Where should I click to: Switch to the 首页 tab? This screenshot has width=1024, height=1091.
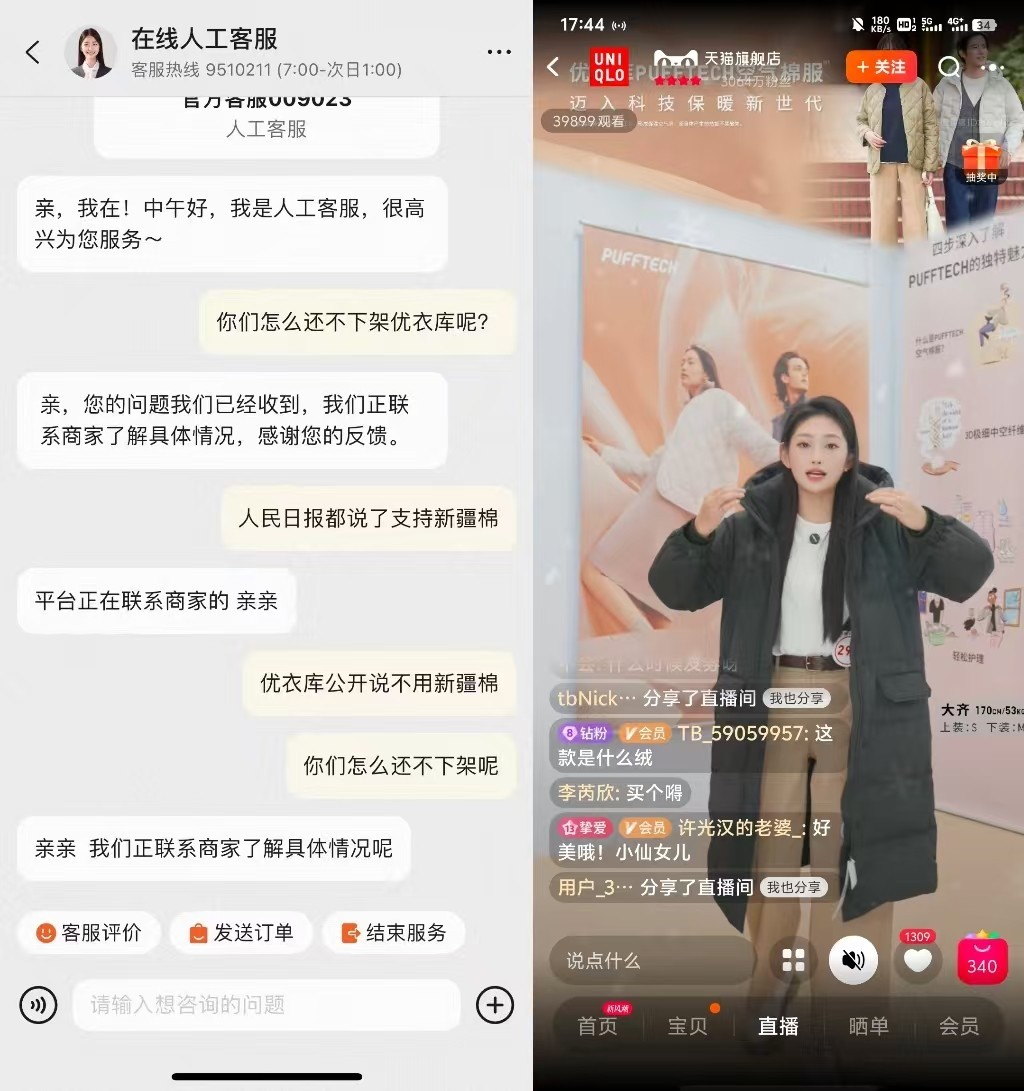tap(597, 1026)
